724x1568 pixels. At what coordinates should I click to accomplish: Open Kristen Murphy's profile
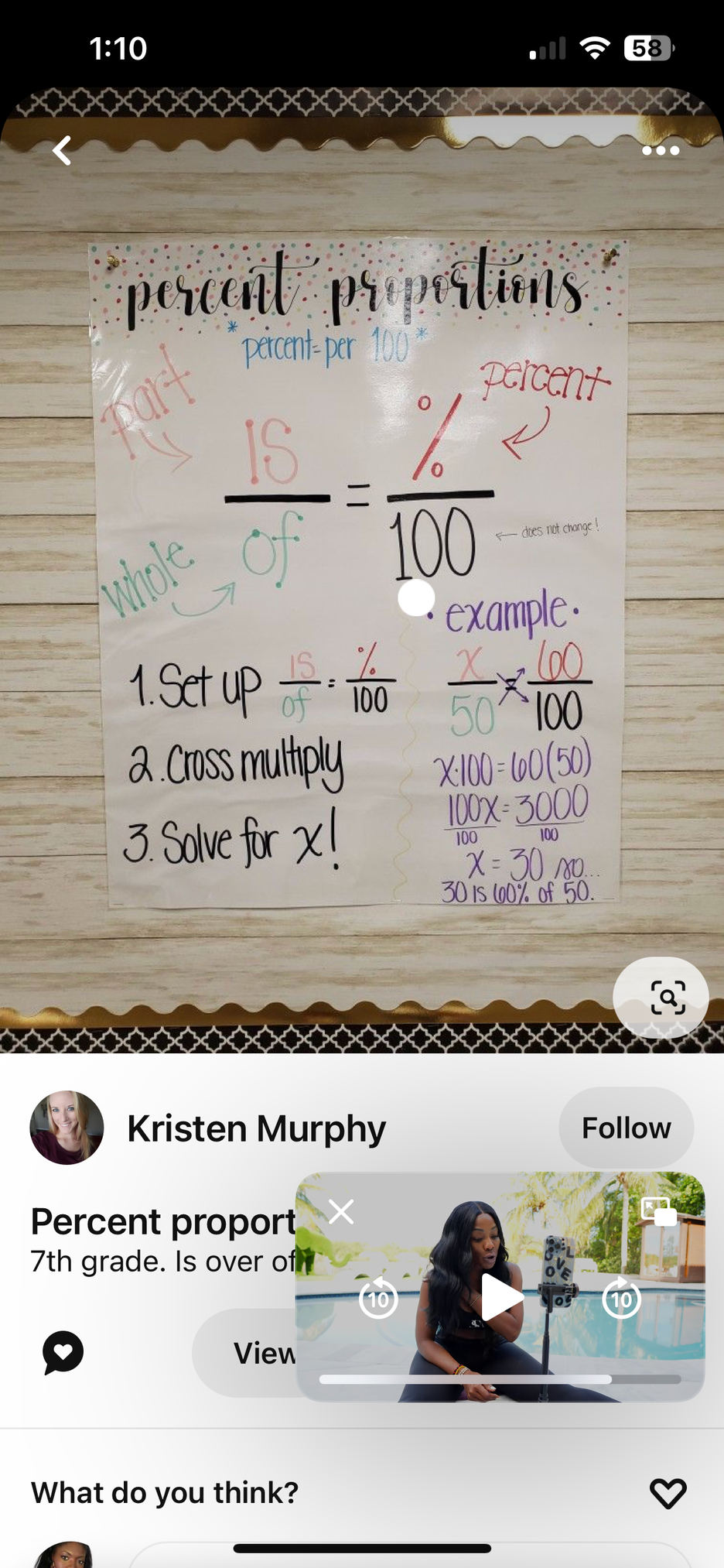[255, 1128]
